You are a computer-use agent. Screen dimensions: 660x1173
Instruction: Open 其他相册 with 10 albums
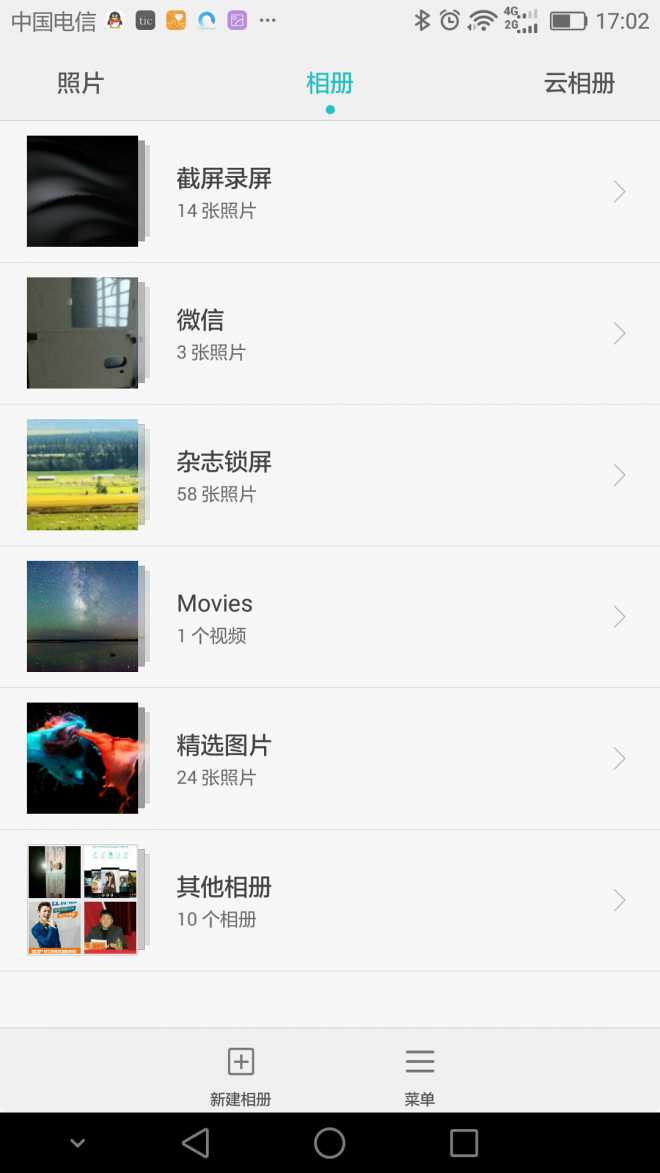(x=330, y=901)
